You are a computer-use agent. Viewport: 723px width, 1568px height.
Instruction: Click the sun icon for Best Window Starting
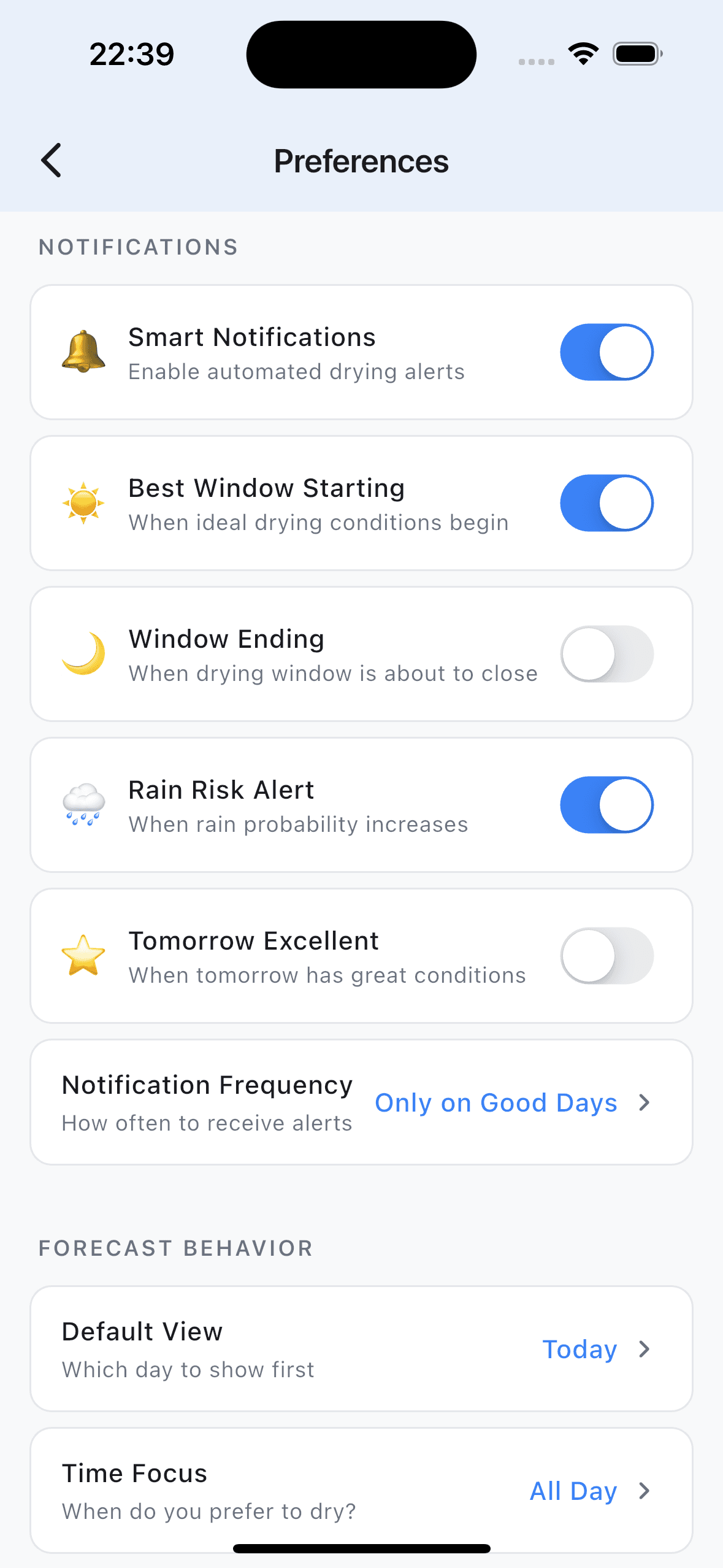[x=85, y=503]
